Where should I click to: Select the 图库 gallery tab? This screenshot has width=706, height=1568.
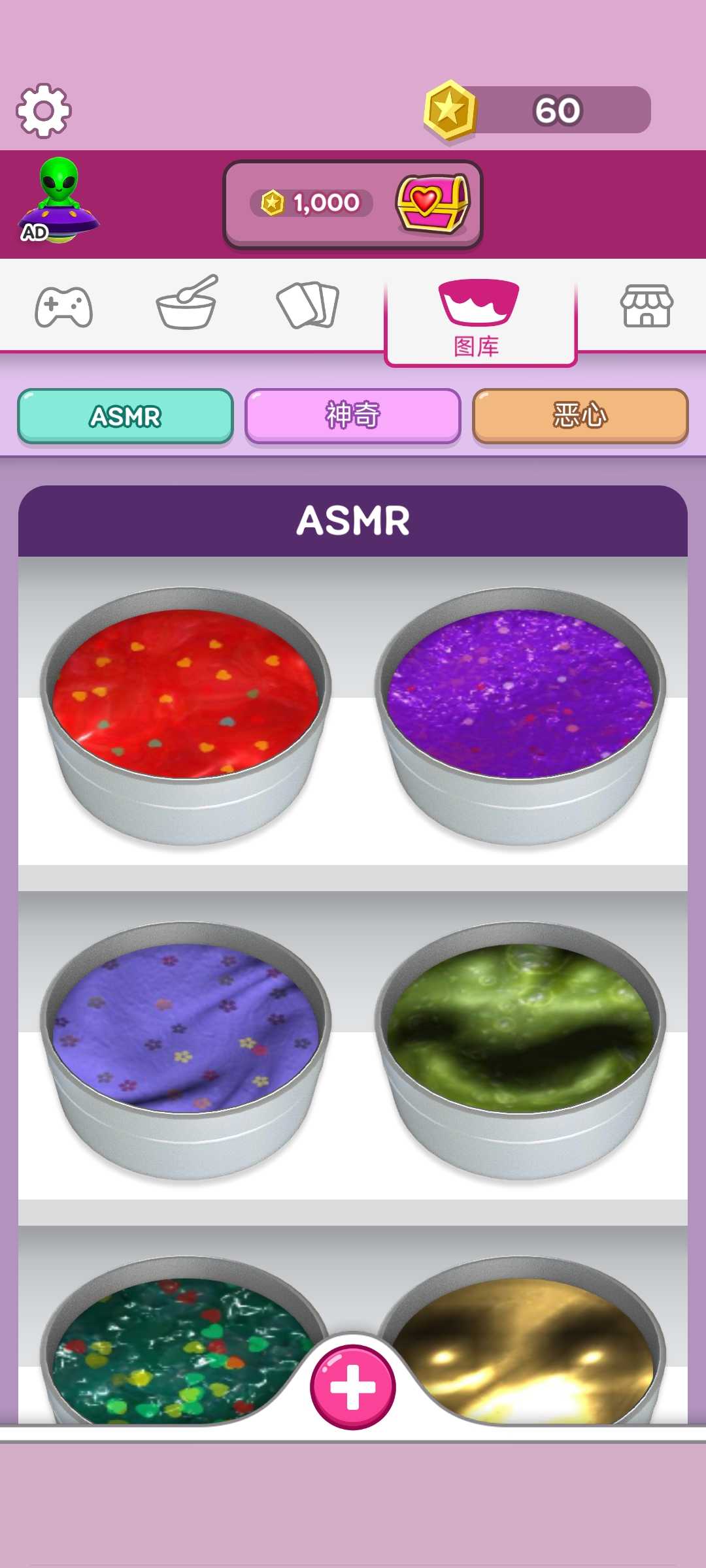479,318
